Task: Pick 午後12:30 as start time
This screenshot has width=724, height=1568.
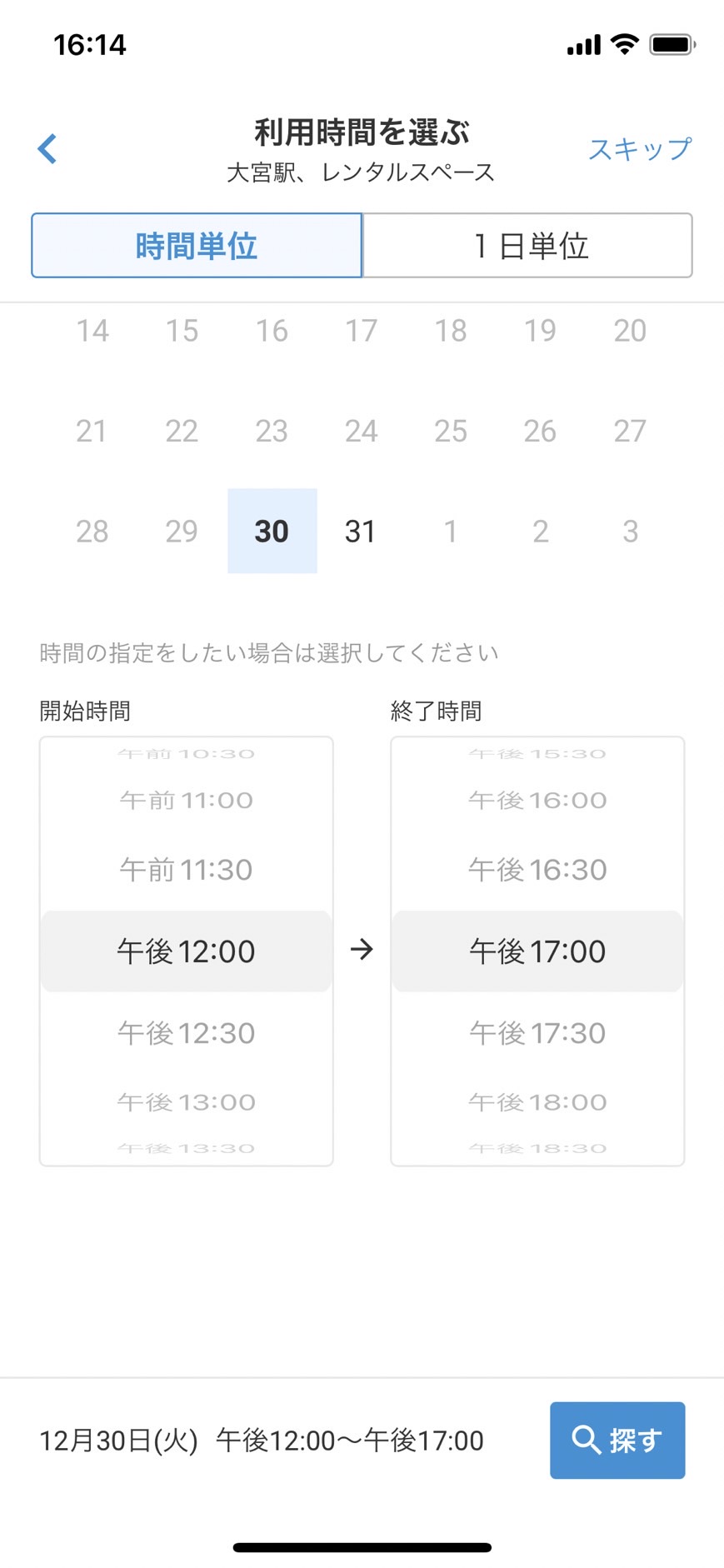Action: click(x=186, y=1033)
